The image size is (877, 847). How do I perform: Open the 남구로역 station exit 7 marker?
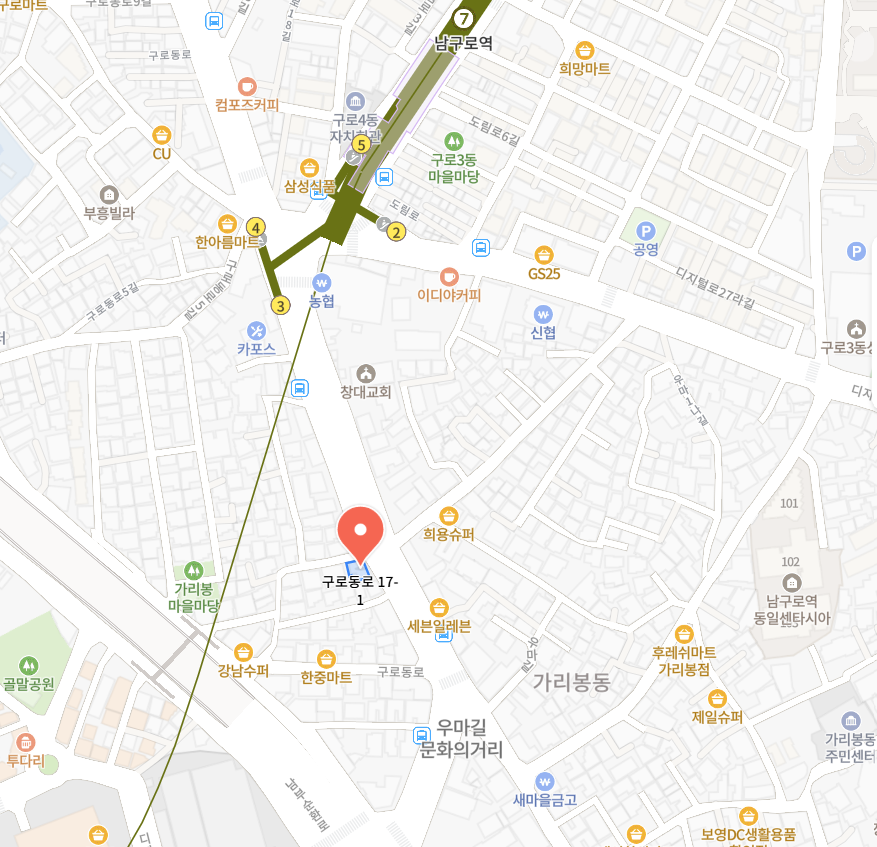tap(462, 18)
